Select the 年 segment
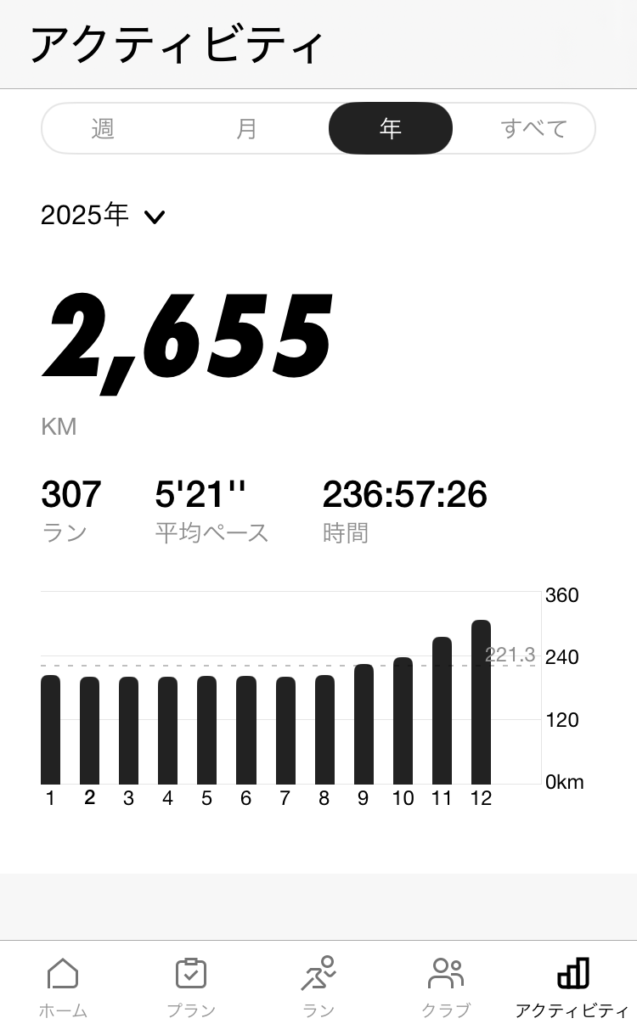This screenshot has width=637, height=1024. pos(390,129)
